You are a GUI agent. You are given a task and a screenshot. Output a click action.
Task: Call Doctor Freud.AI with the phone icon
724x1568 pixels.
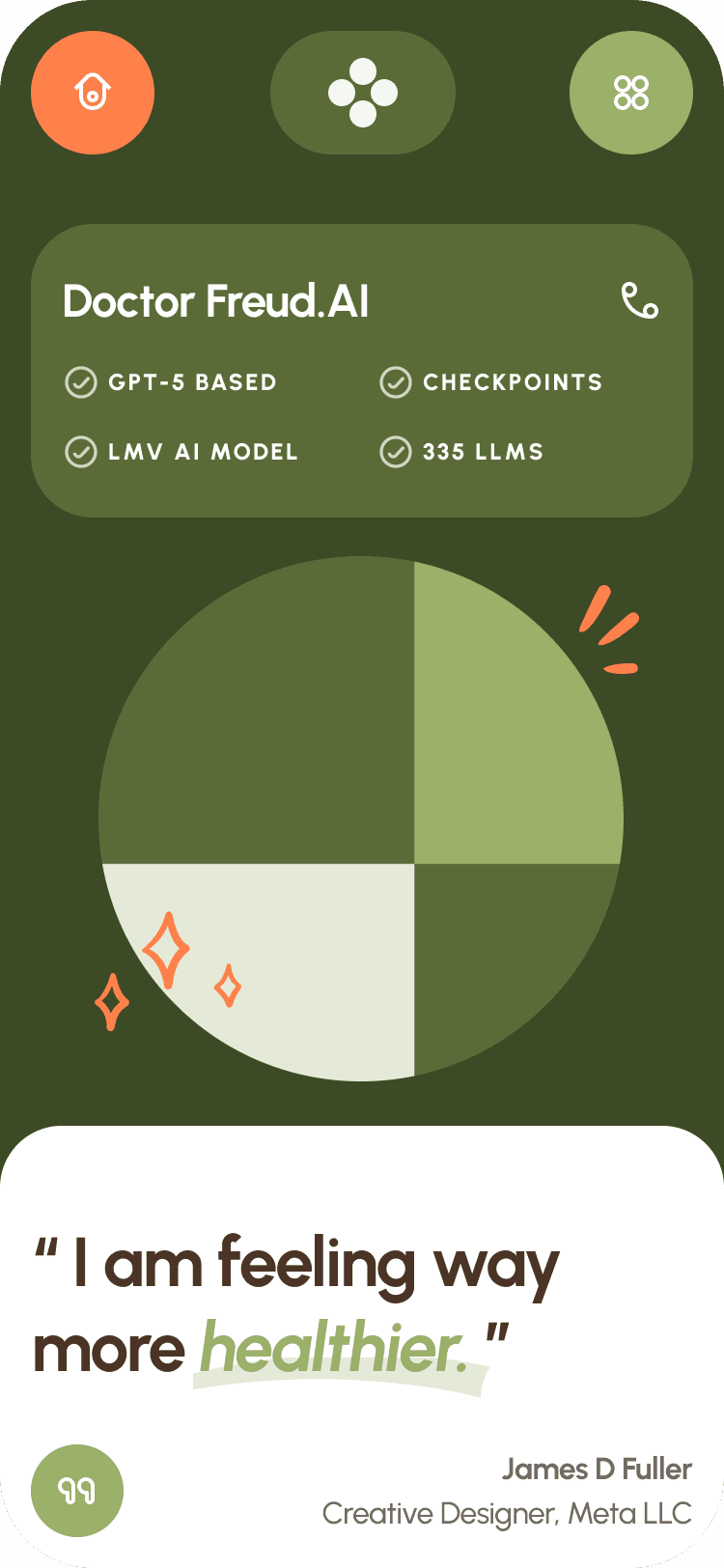(639, 300)
